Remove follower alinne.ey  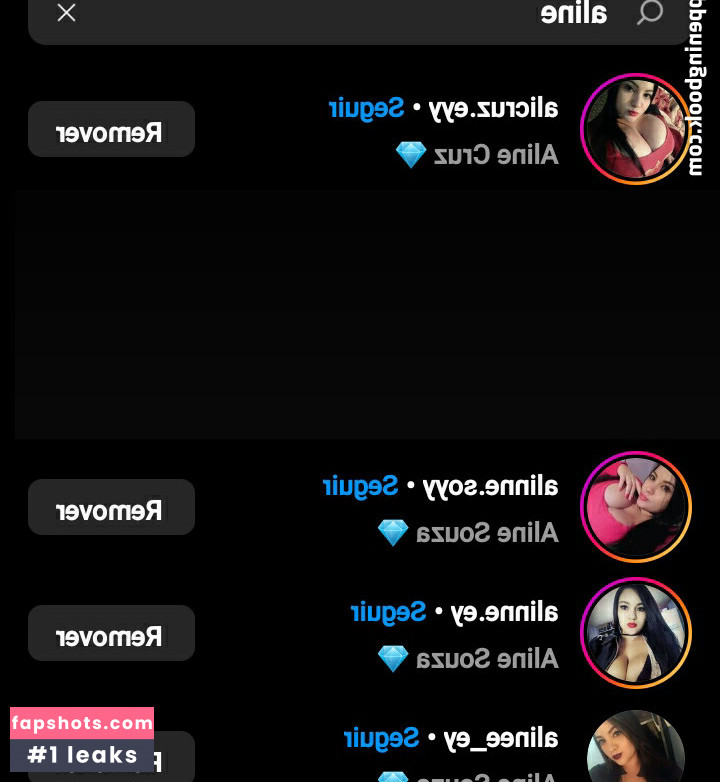(x=111, y=634)
